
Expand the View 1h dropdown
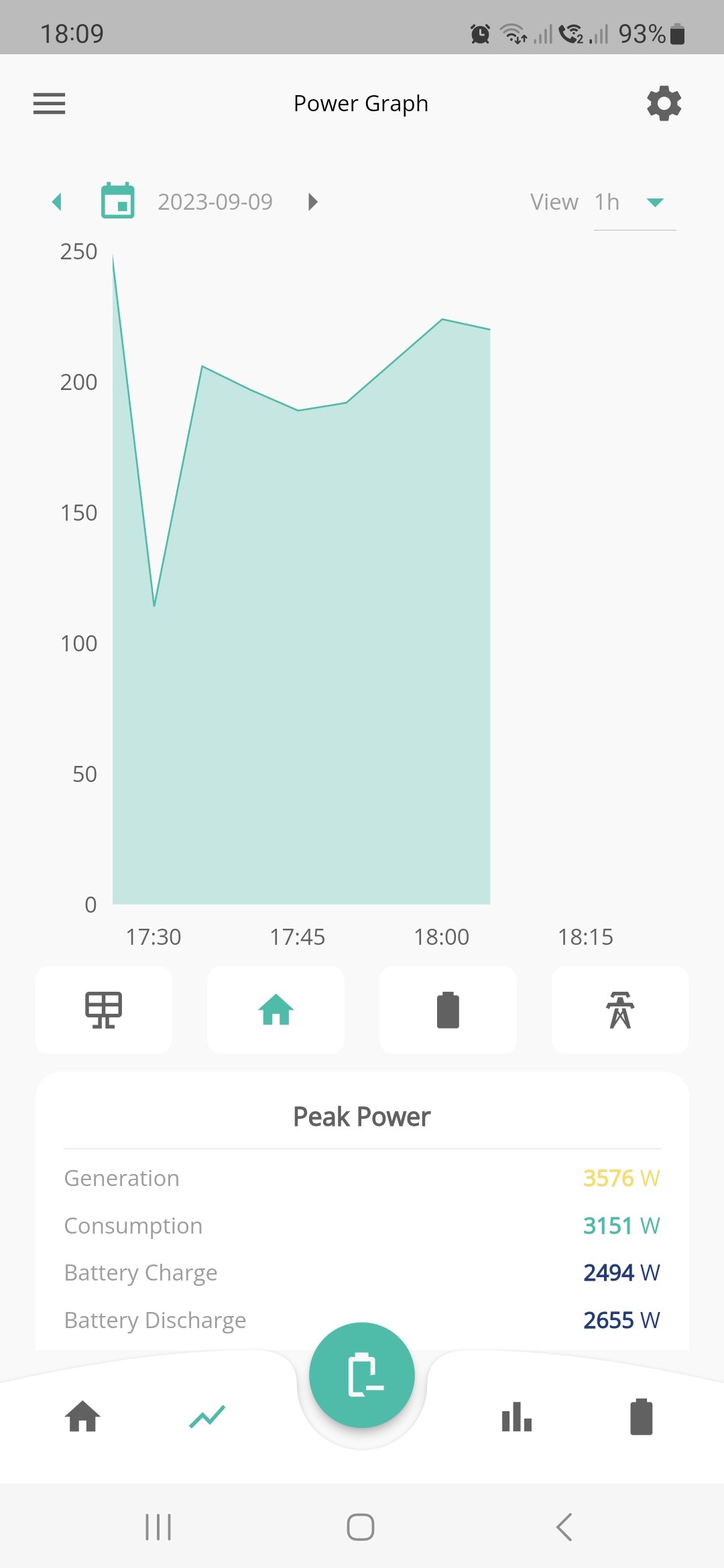point(634,202)
